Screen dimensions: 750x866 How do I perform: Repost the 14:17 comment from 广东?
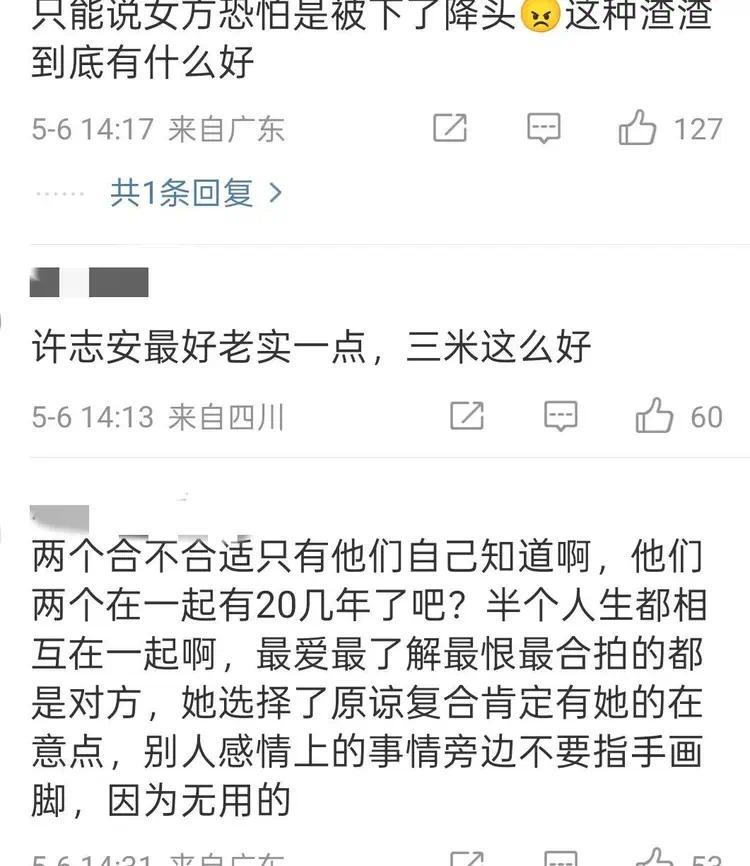pyautogui.click(x=449, y=128)
